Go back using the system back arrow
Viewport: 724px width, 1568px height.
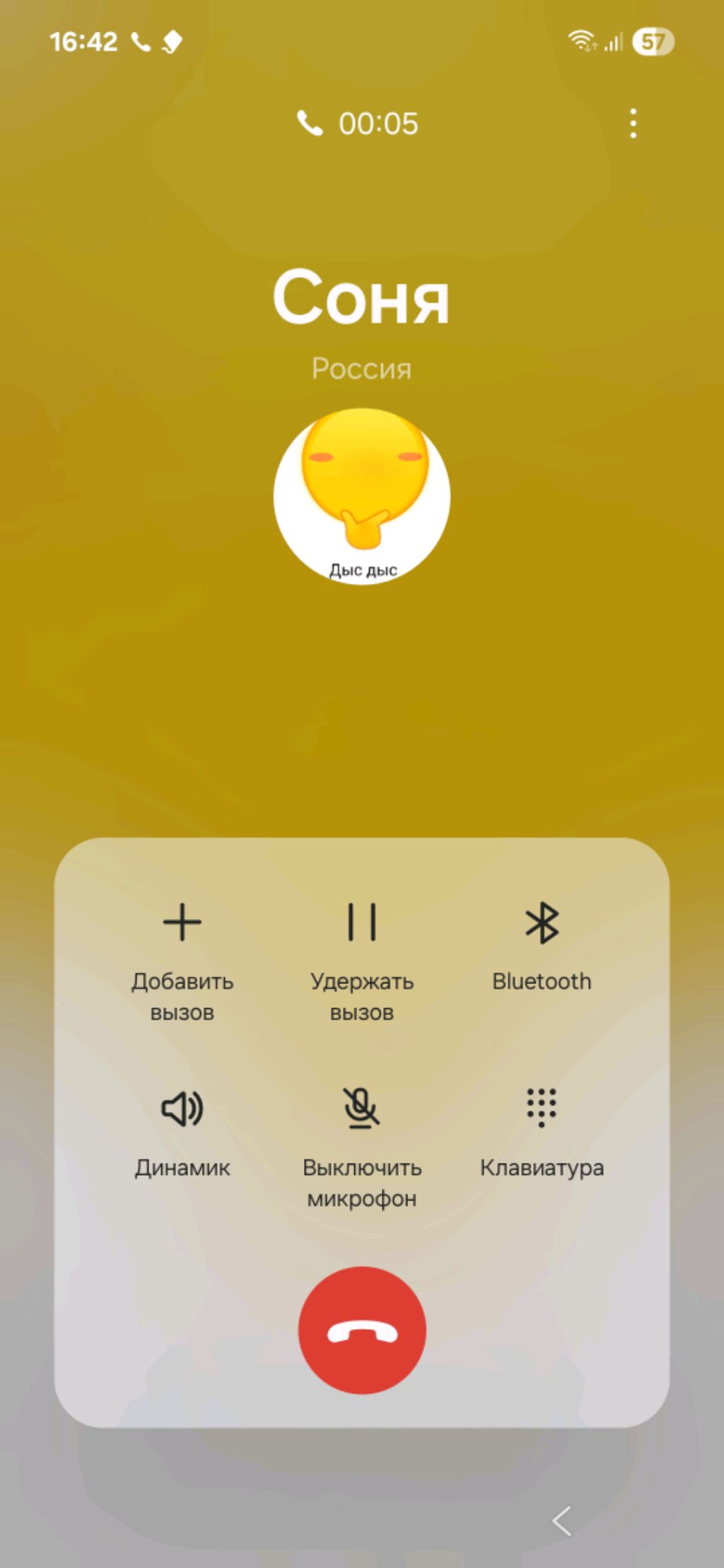[563, 1521]
